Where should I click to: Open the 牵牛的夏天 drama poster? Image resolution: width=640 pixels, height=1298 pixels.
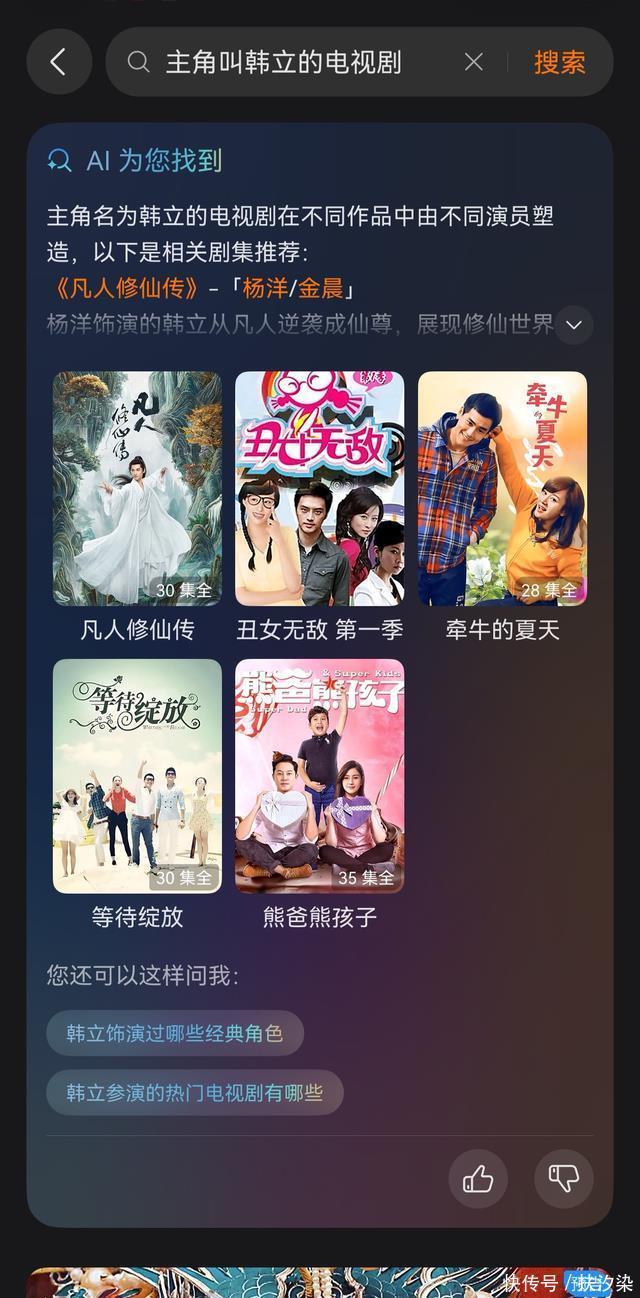(502, 488)
